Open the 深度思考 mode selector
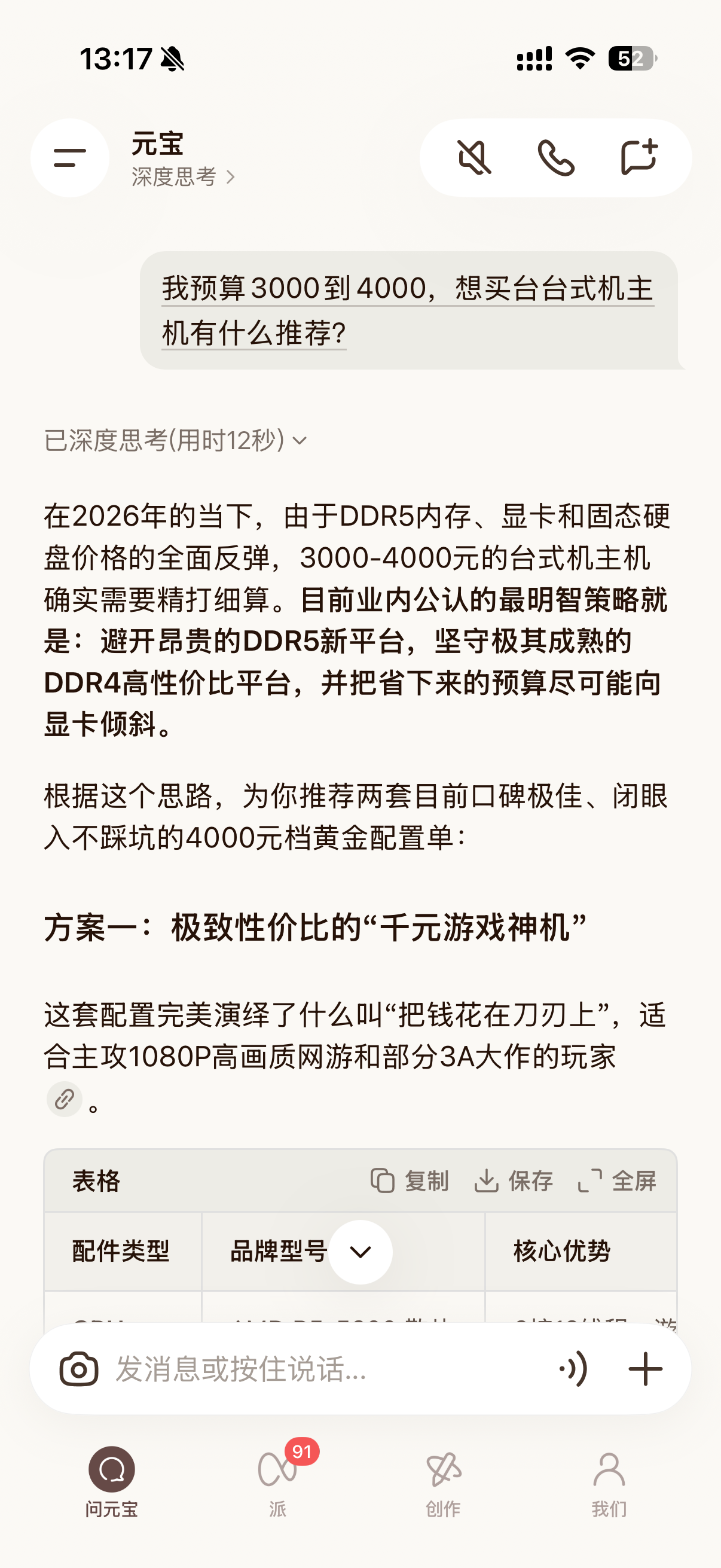Screen dimensions: 721x1568 182,177
